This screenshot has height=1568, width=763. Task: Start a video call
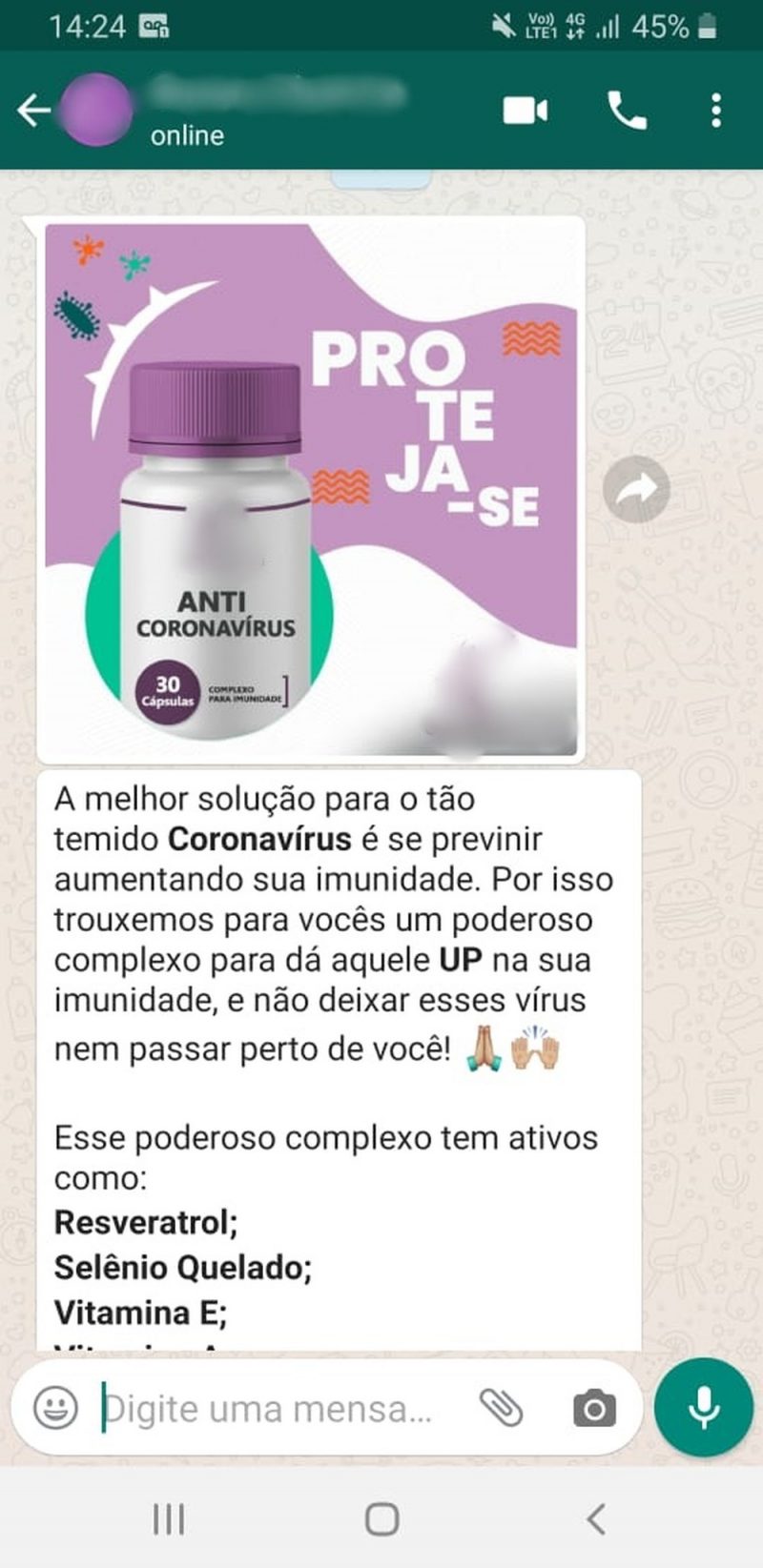pyautogui.click(x=526, y=111)
